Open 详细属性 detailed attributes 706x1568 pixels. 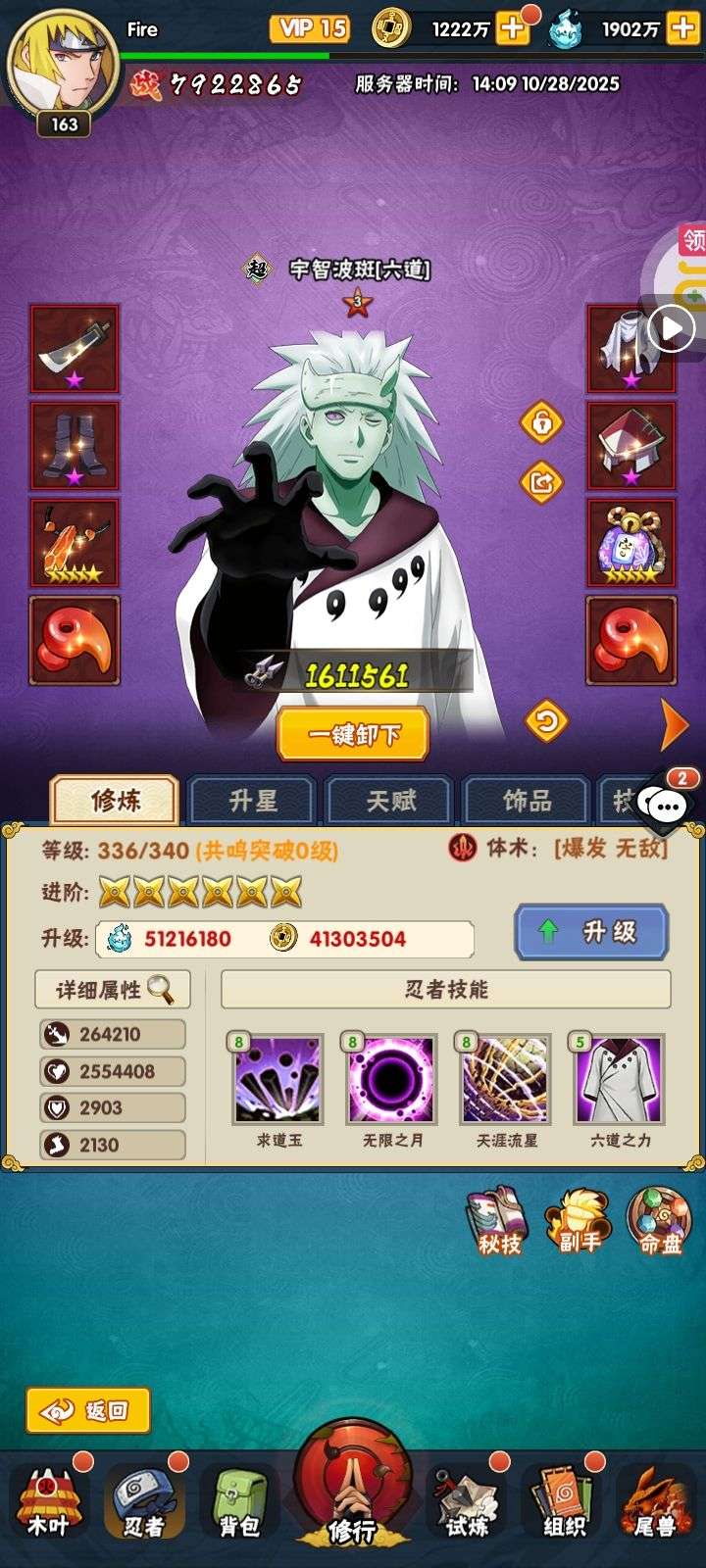pyautogui.click(x=113, y=990)
